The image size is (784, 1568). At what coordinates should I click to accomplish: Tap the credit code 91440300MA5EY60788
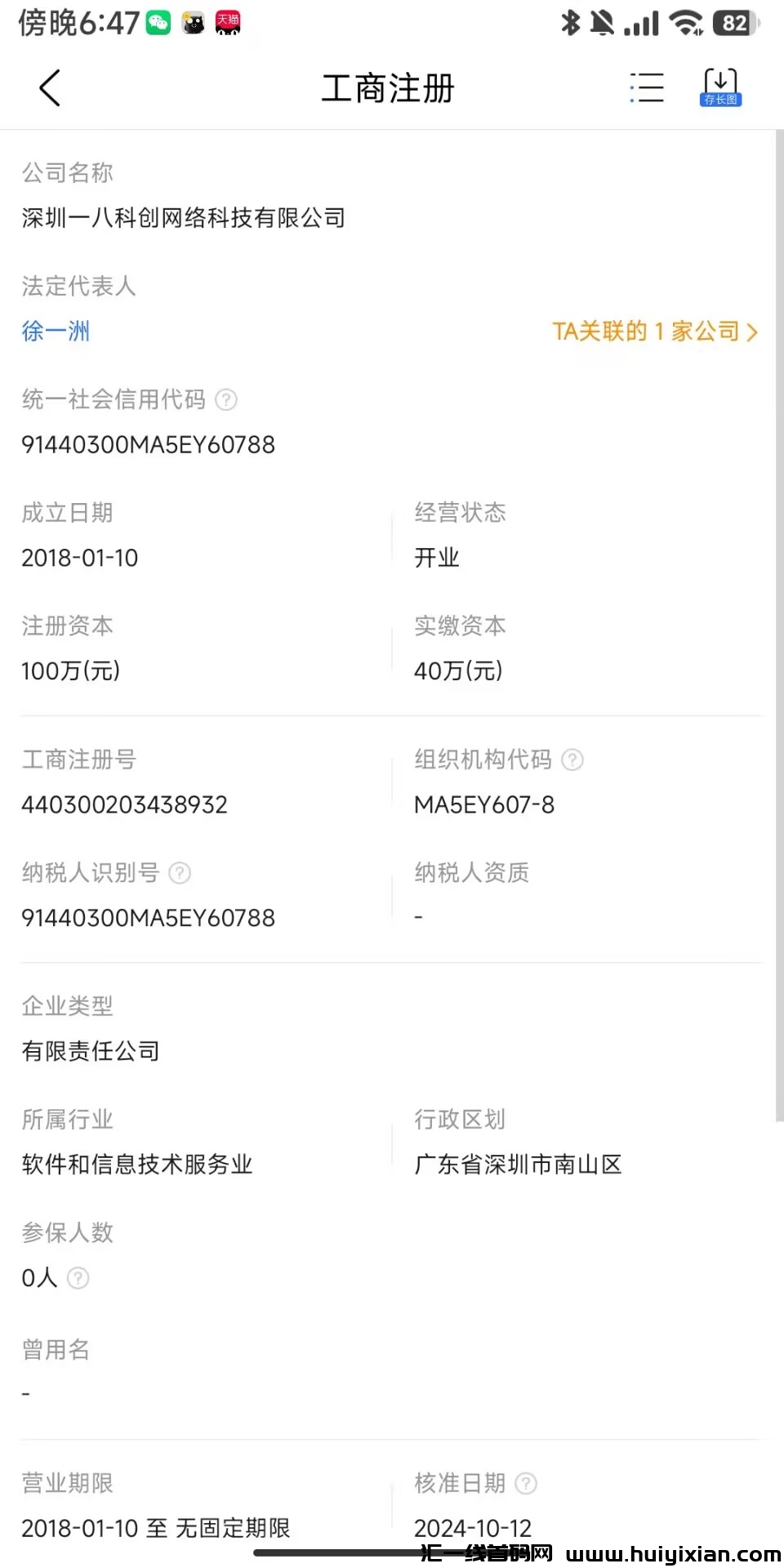click(149, 445)
